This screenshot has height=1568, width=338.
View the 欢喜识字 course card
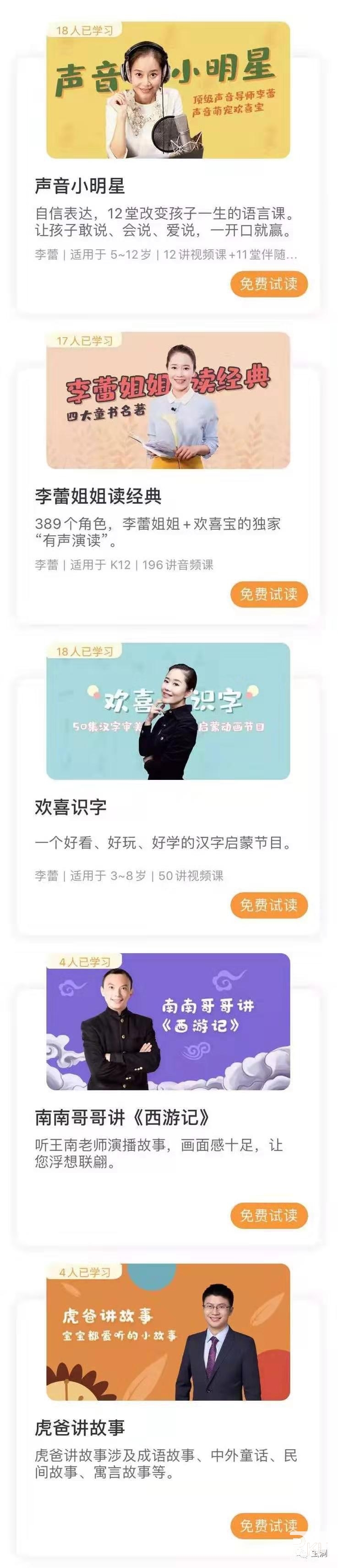pos(168,711)
